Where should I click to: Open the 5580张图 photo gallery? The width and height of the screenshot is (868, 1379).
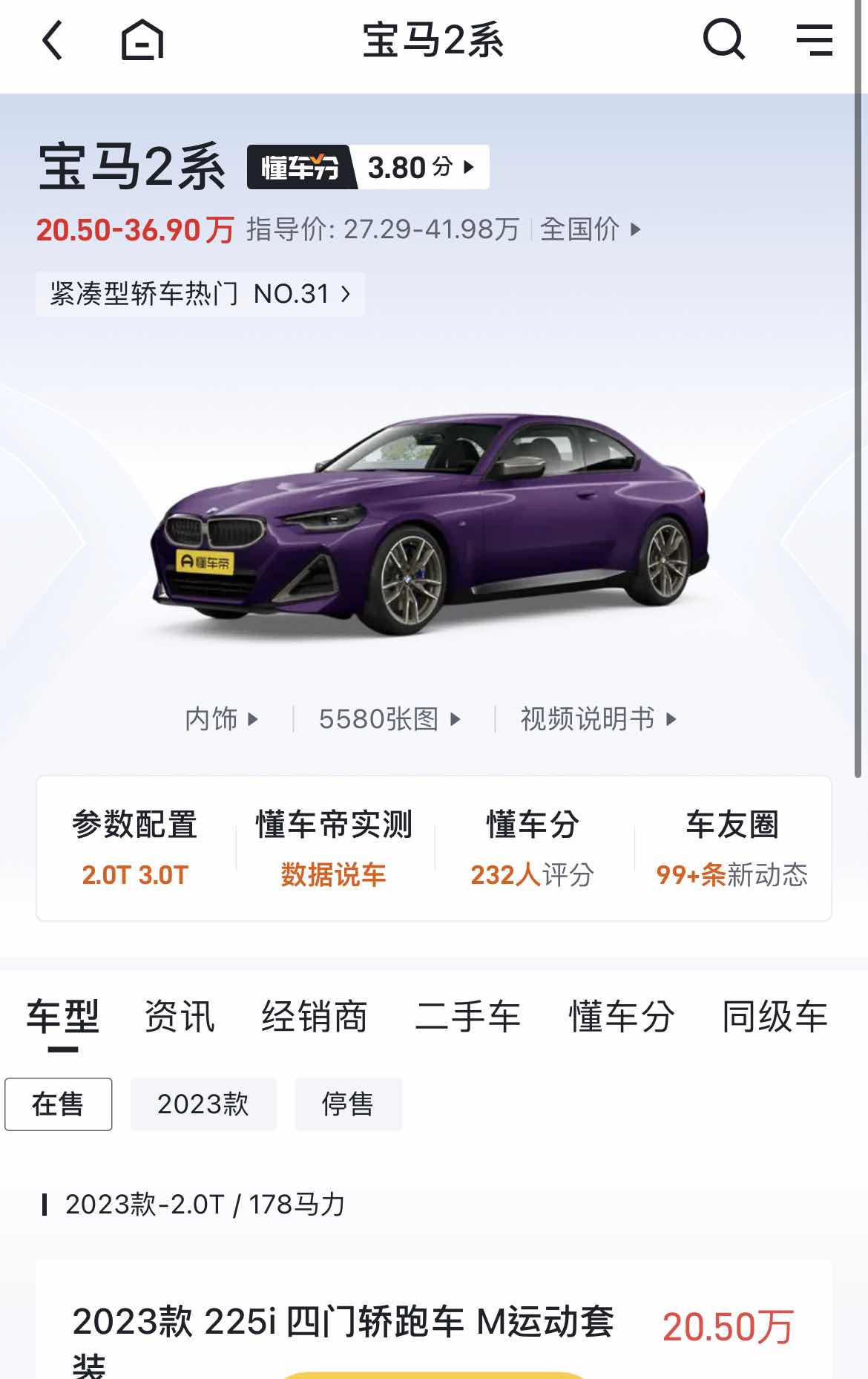click(389, 718)
